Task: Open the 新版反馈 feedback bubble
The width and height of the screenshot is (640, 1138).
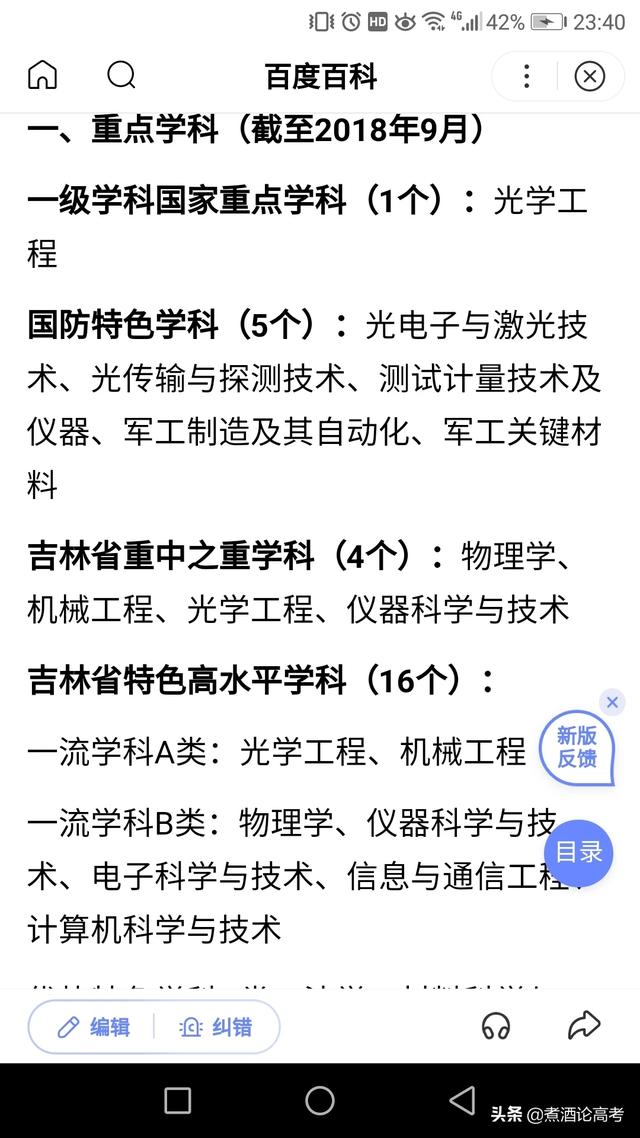Action: (577, 748)
